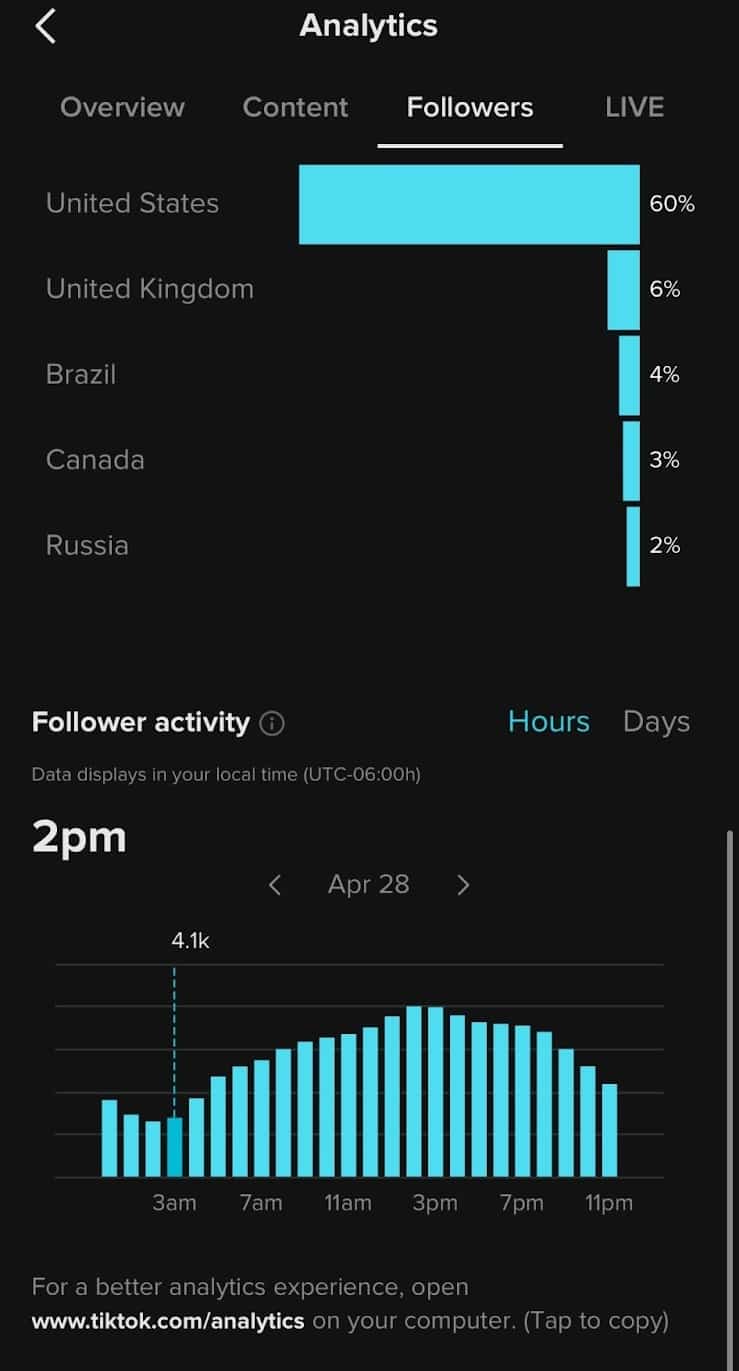Open the Follower activity info icon

pos(272,723)
